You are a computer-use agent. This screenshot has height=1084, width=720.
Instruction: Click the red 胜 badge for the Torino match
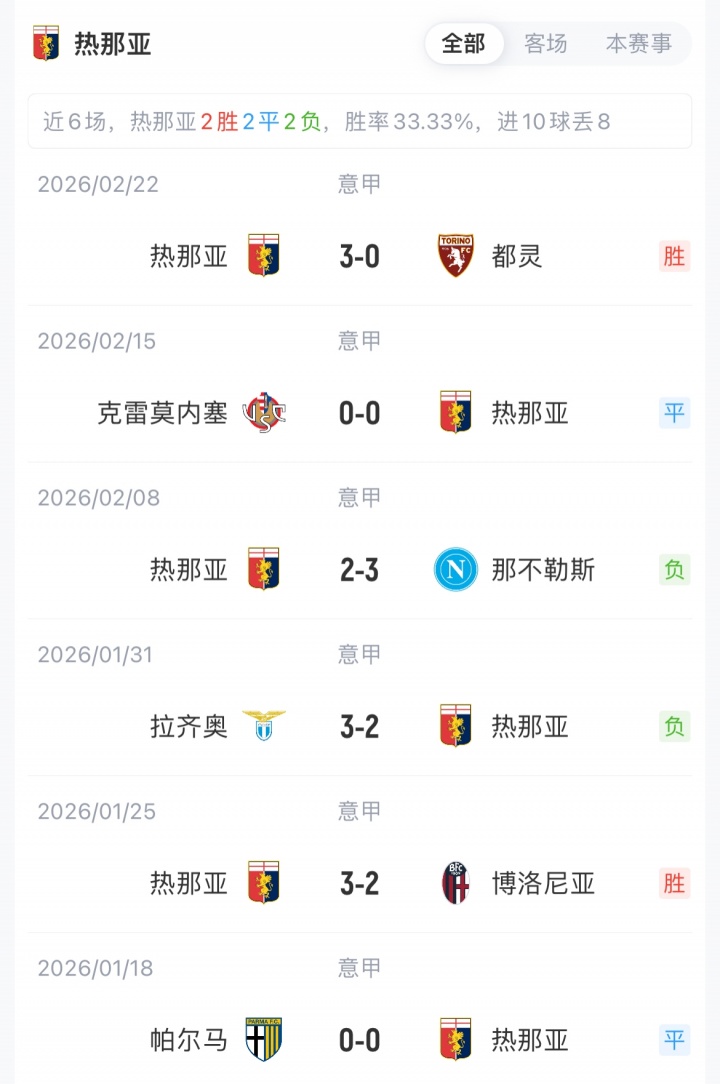coord(675,256)
